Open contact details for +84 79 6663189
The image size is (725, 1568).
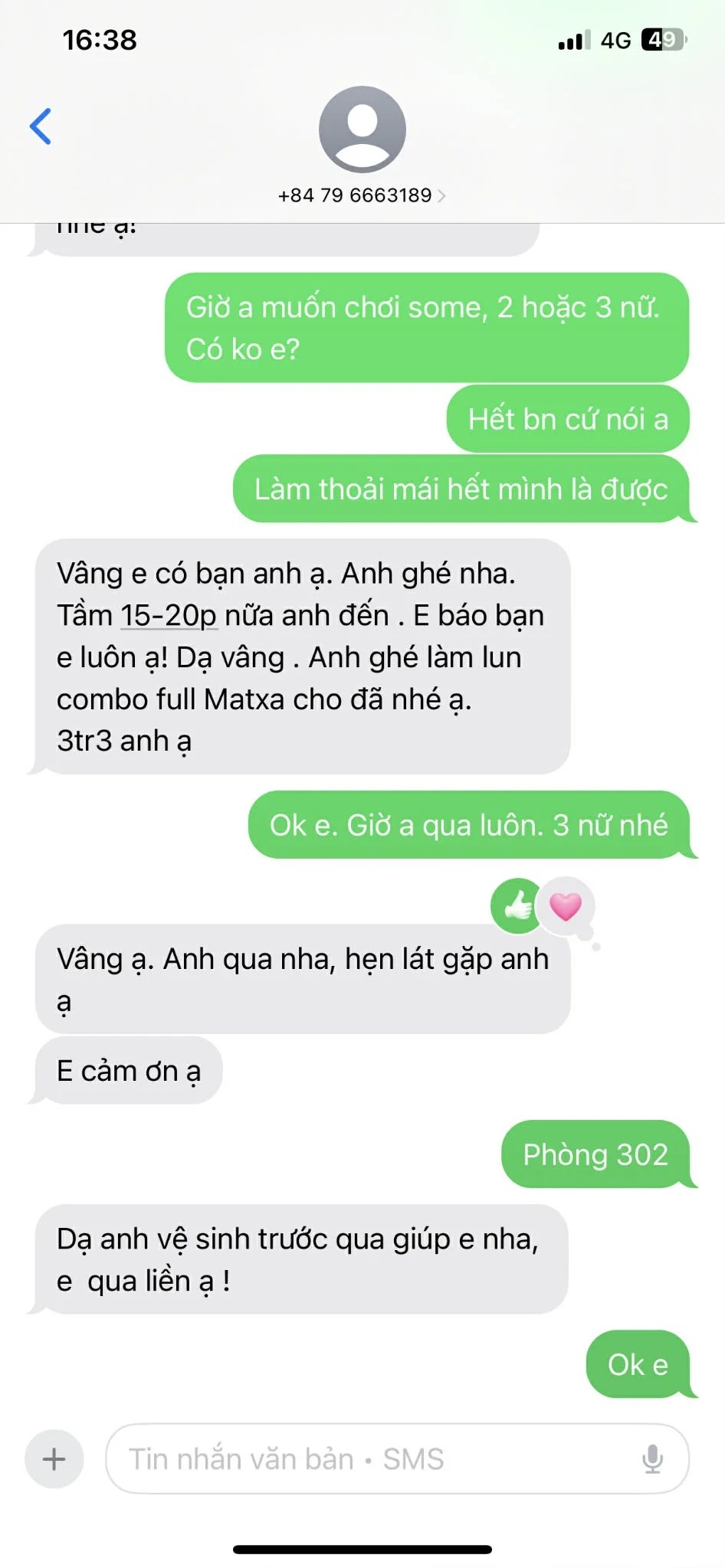point(362,195)
